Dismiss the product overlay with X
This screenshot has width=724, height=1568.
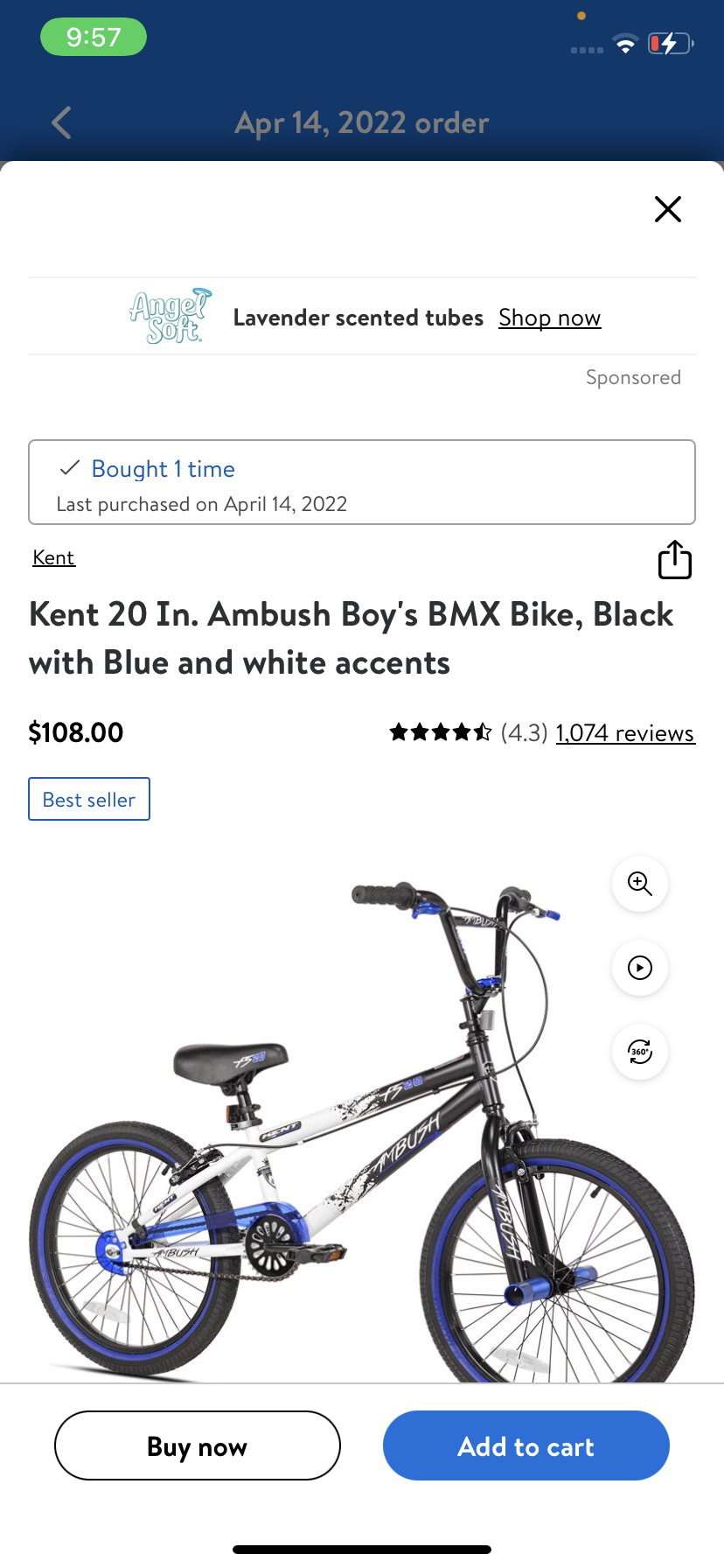click(667, 209)
